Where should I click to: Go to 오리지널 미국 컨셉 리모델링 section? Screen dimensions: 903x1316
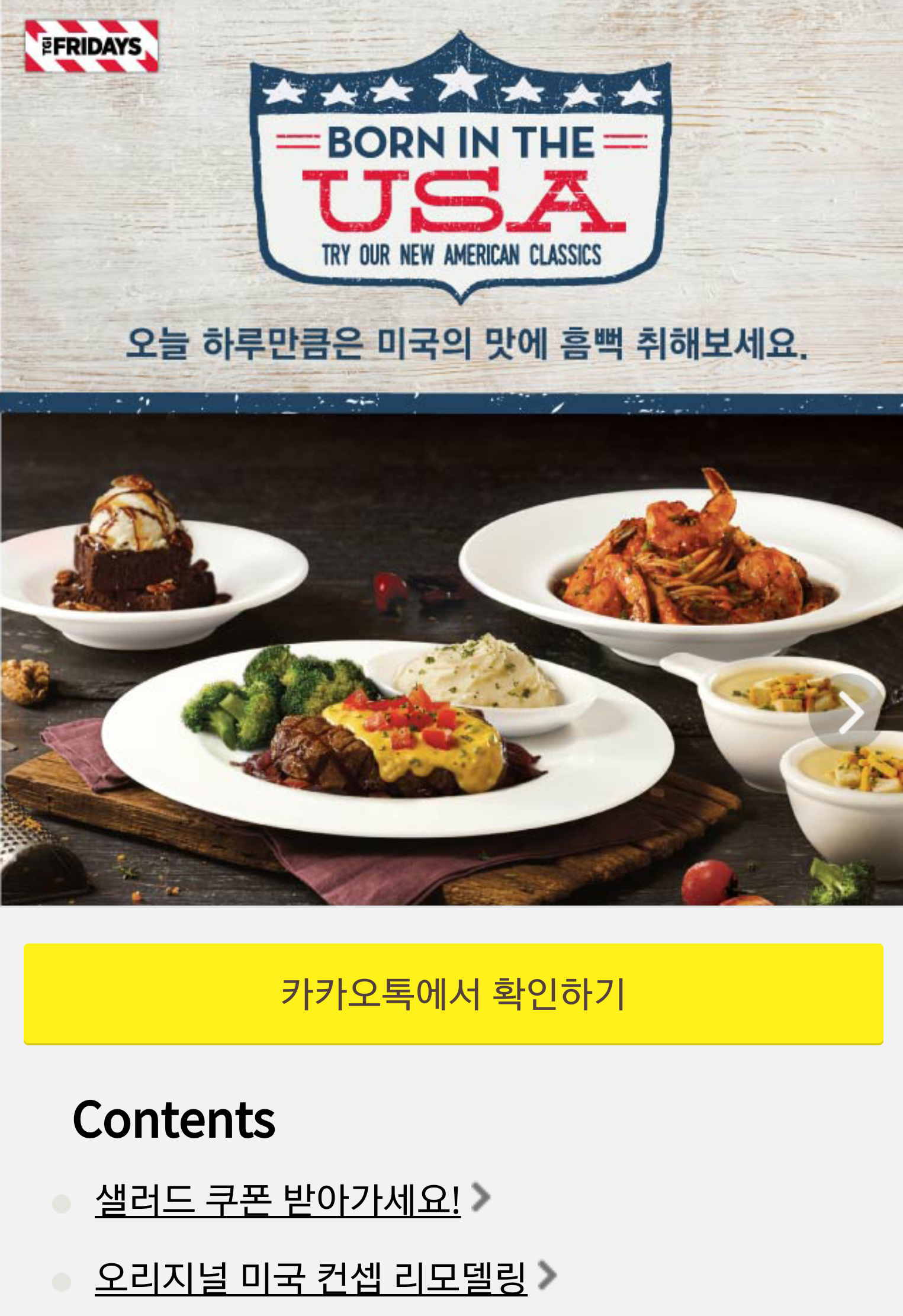coord(311,1278)
